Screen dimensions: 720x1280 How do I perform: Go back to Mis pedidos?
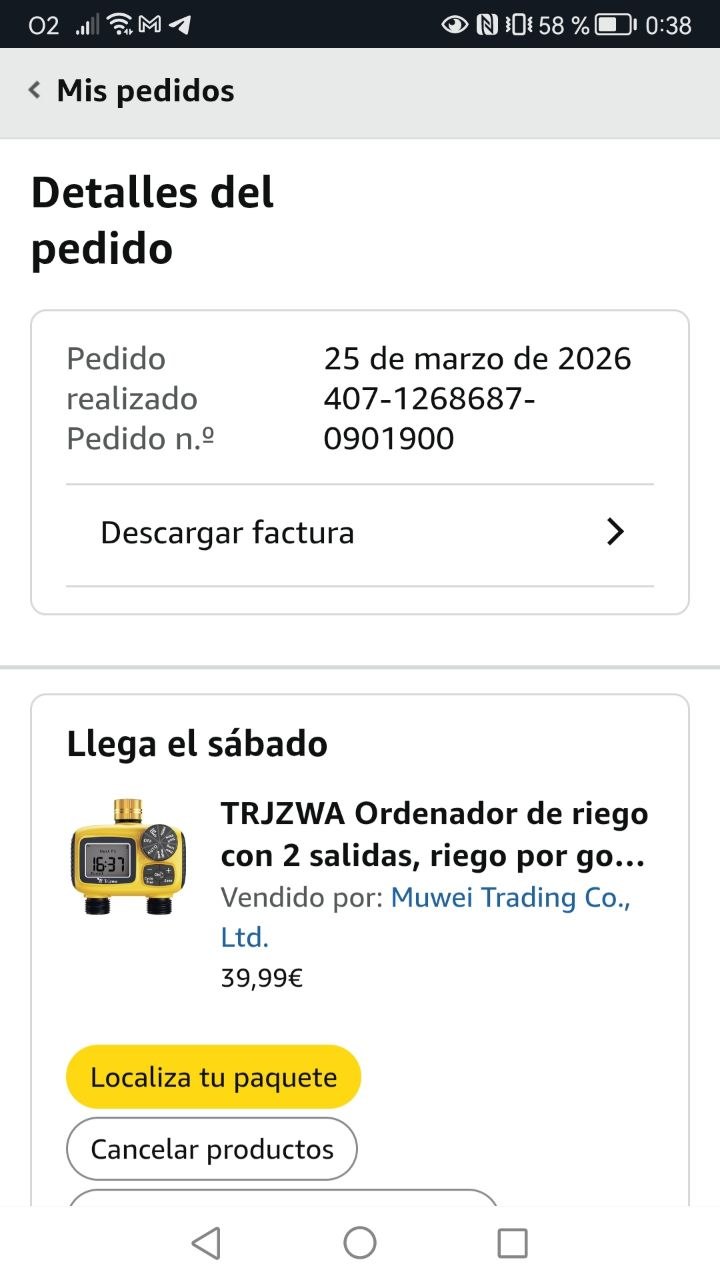132,91
